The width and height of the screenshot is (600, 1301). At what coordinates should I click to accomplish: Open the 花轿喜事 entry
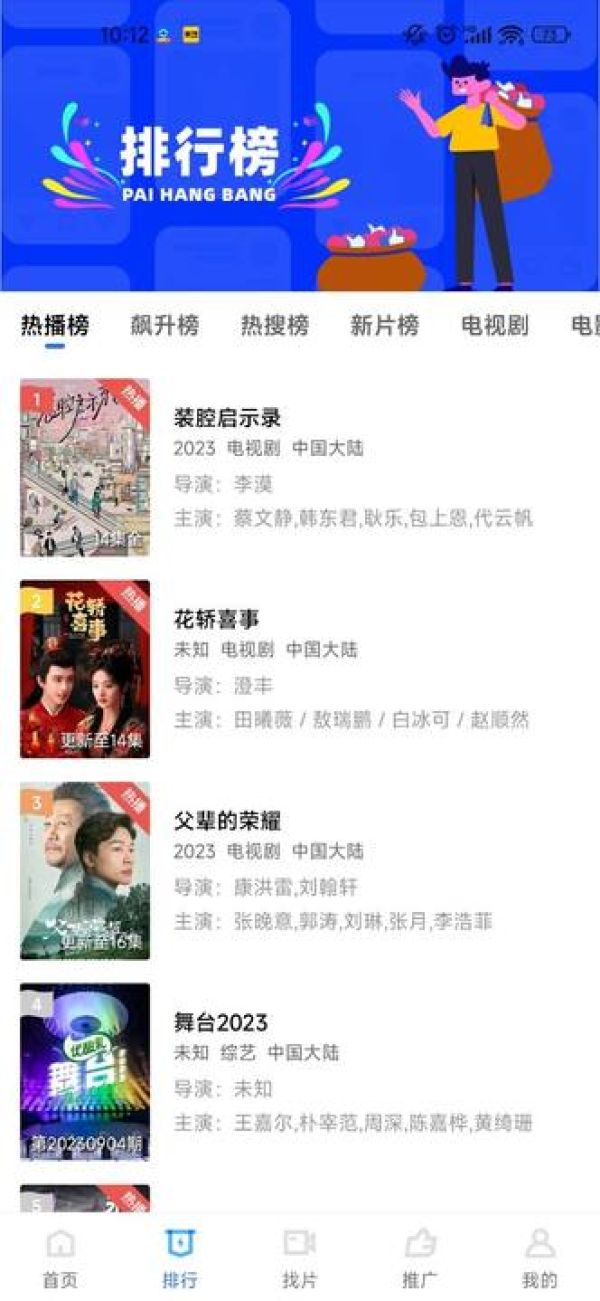(x=217, y=620)
